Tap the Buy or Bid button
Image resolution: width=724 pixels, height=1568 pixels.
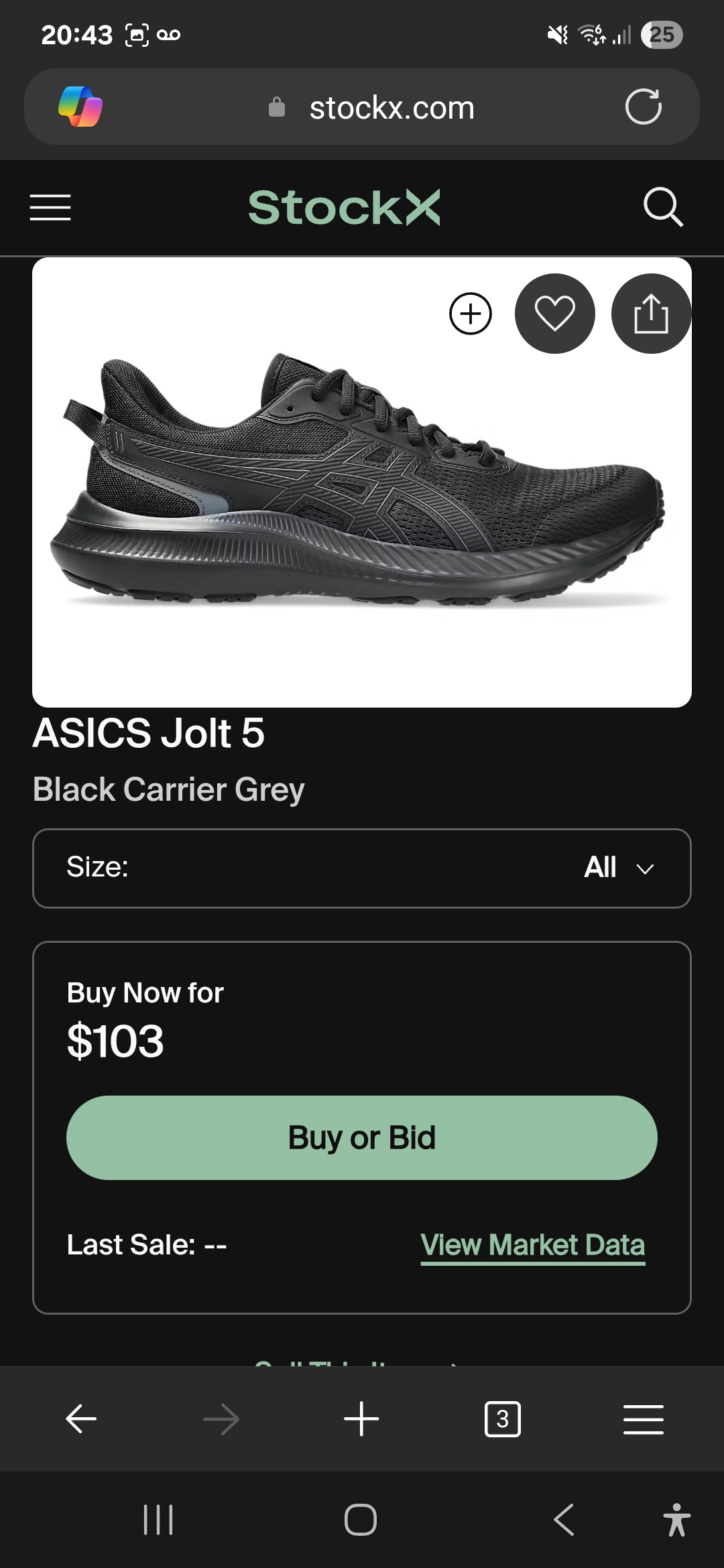coord(362,1138)
